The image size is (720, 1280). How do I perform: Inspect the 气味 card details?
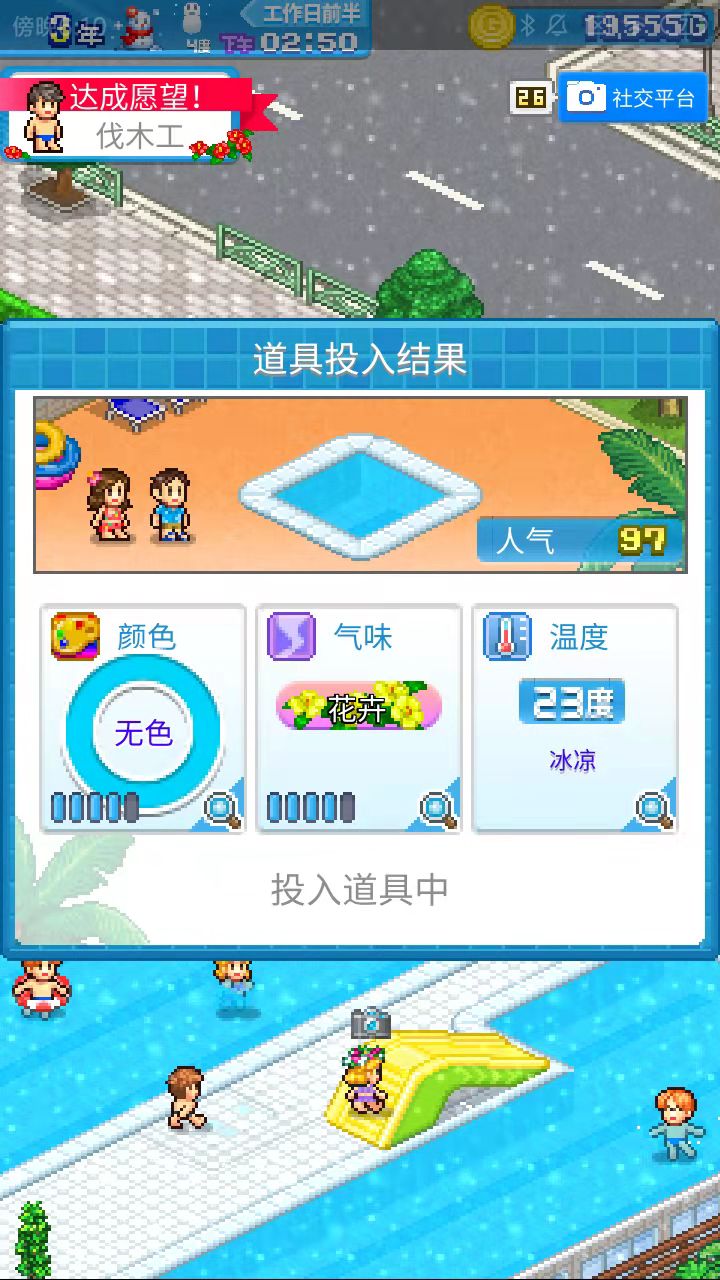(438, 808)
